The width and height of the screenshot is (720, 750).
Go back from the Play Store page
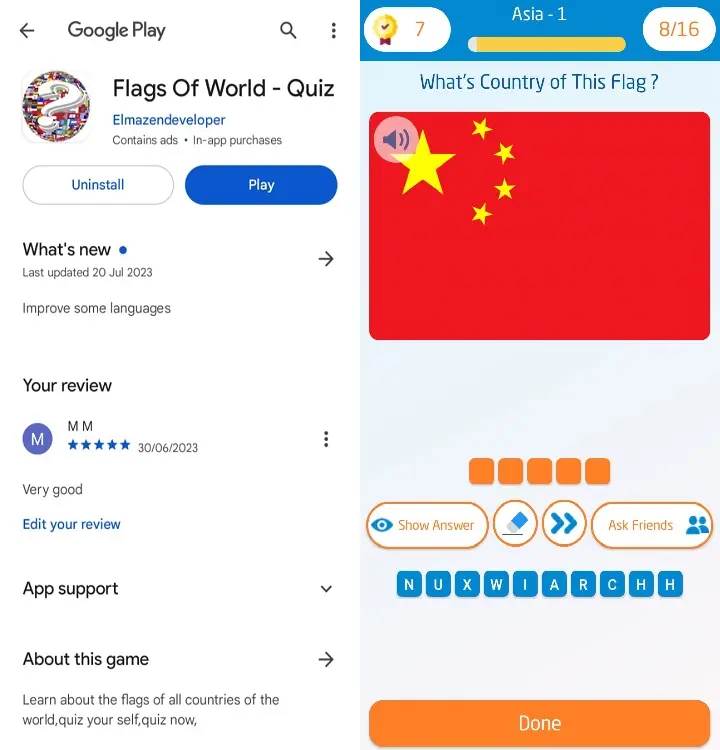pos(27,30)
